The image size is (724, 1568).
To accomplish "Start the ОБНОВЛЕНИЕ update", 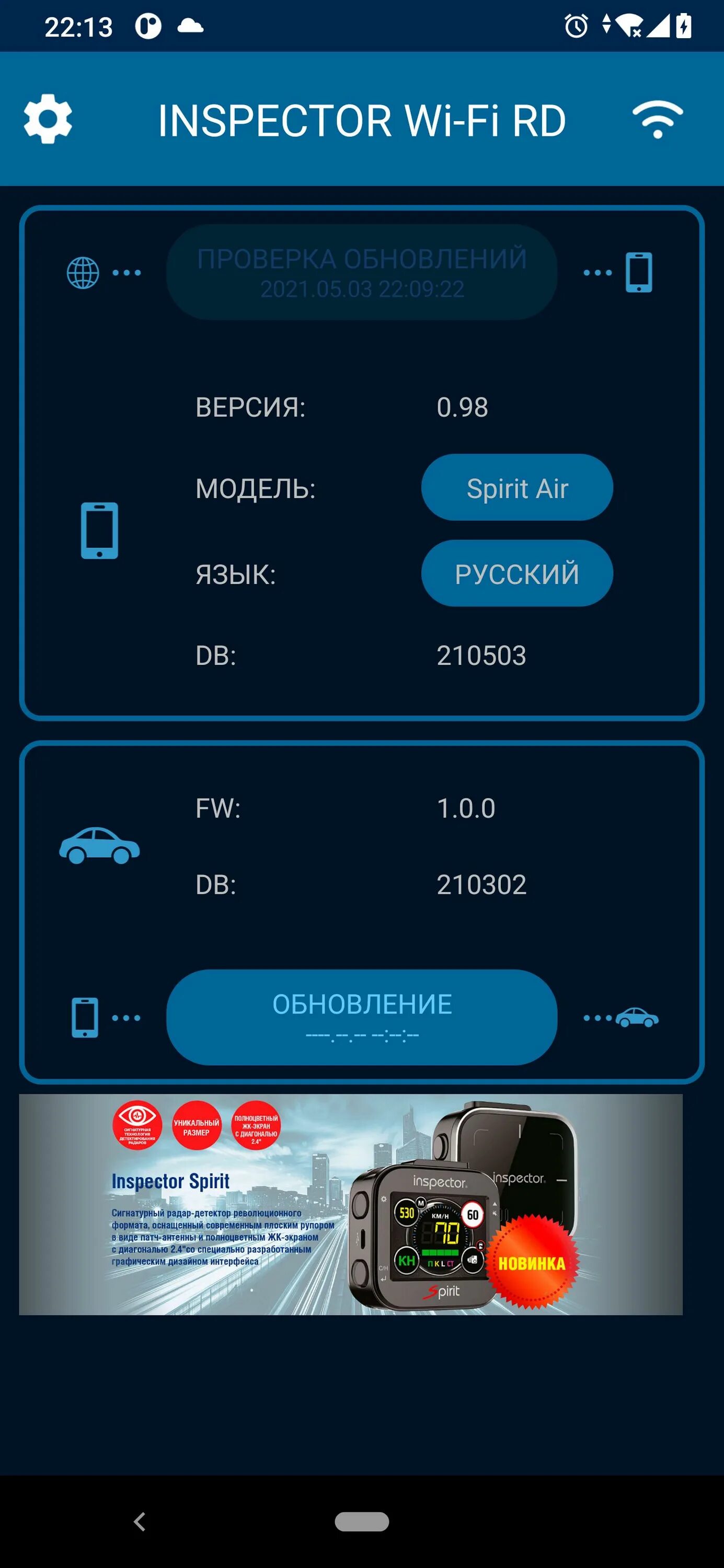I will (362, 1017).
